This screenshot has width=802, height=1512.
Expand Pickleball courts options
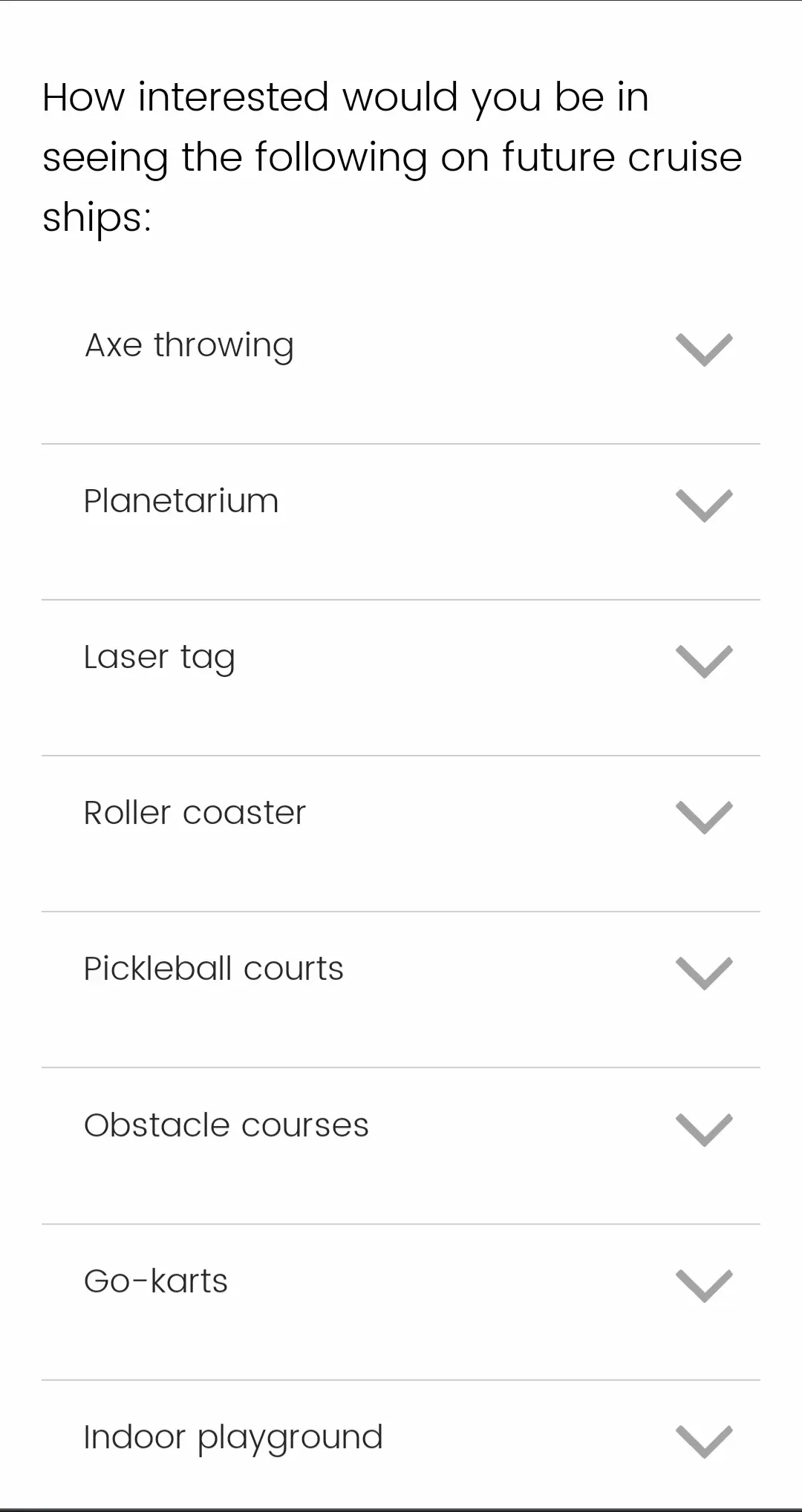coord(703,972)
